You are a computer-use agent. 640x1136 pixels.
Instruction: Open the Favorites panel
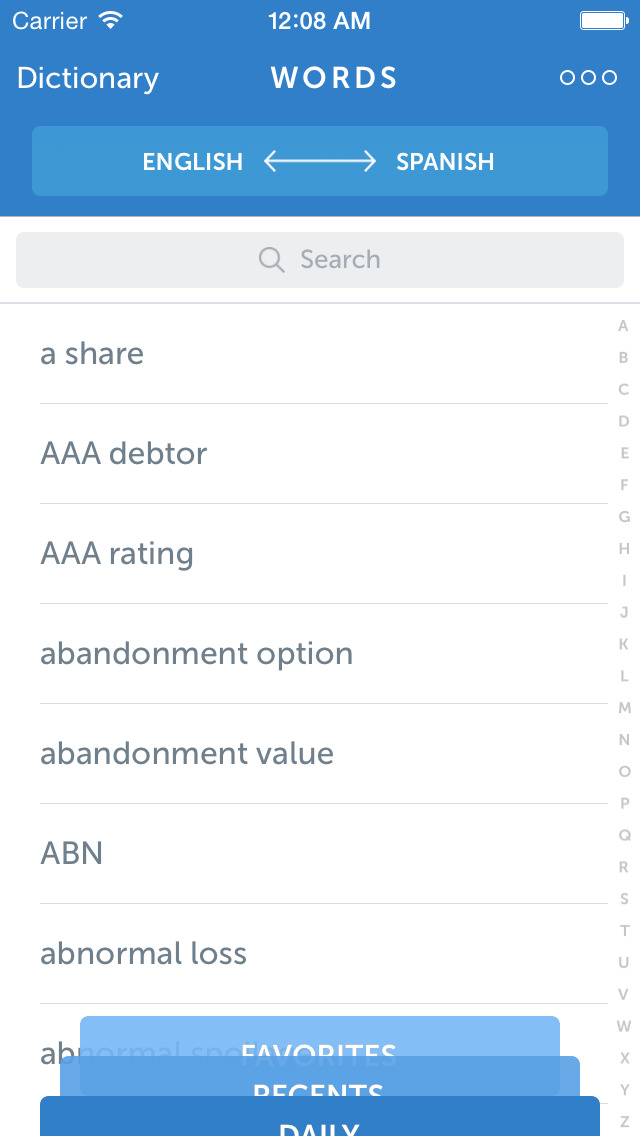[x=320, y=1038]
